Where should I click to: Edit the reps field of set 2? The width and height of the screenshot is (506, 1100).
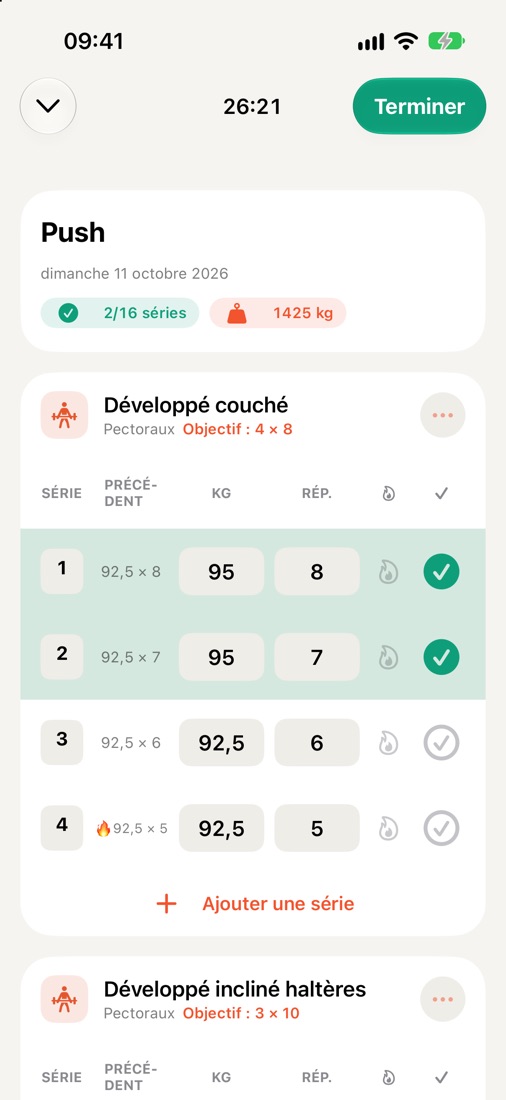(x=317, y=657)
